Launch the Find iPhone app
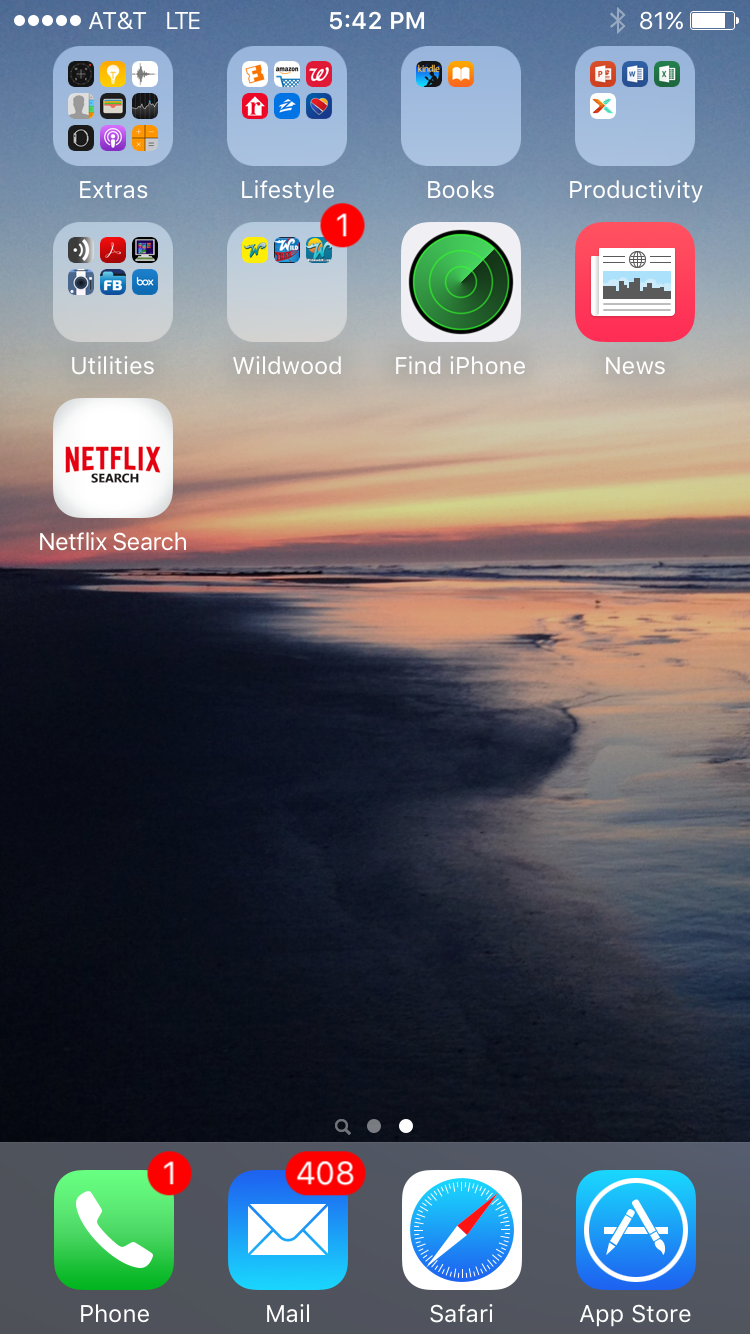The image size is (750, 1334). (461, 282)
